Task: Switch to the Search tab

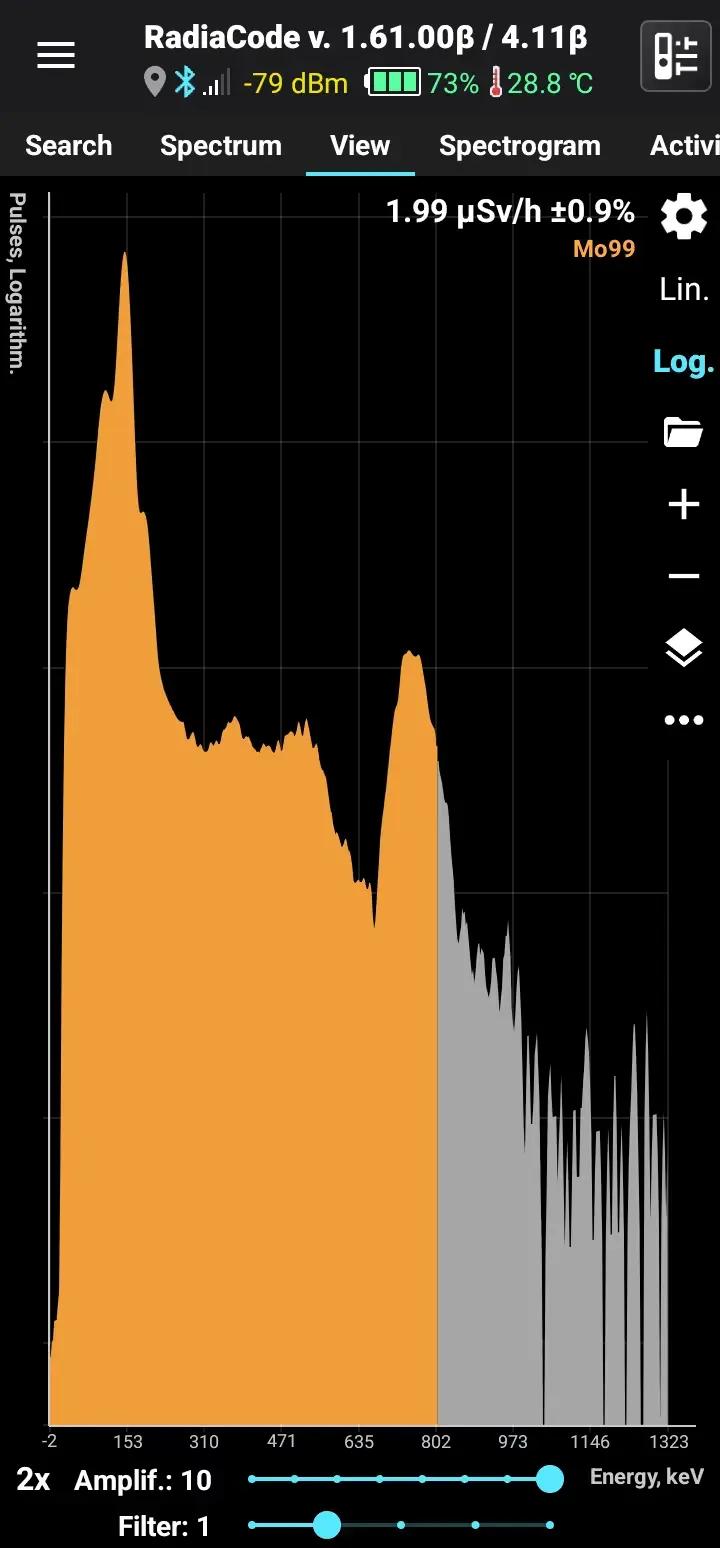Action: tap(68, 146)
